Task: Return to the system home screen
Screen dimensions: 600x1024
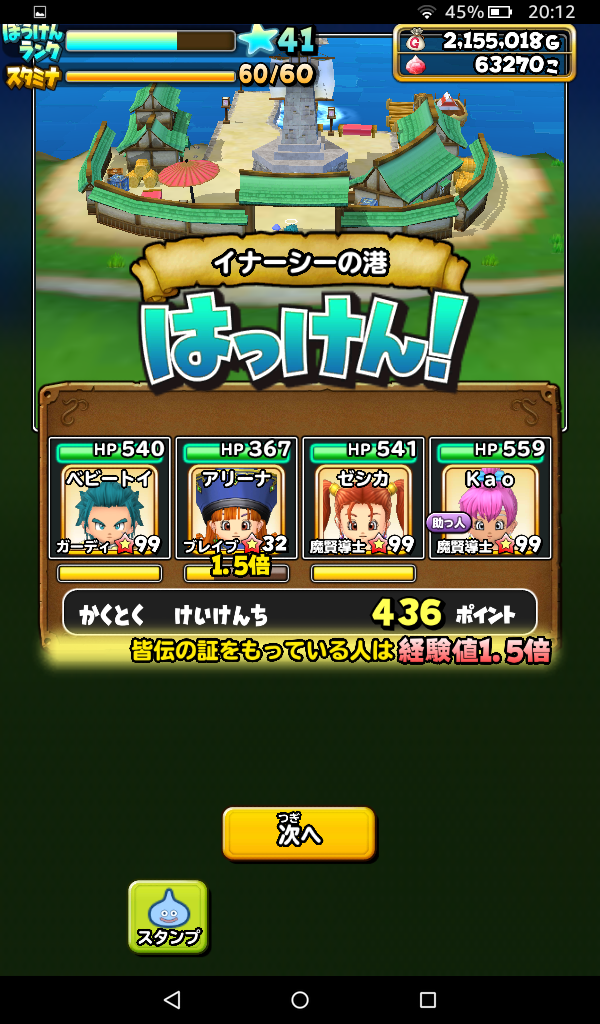Action: tap(300, 999)
